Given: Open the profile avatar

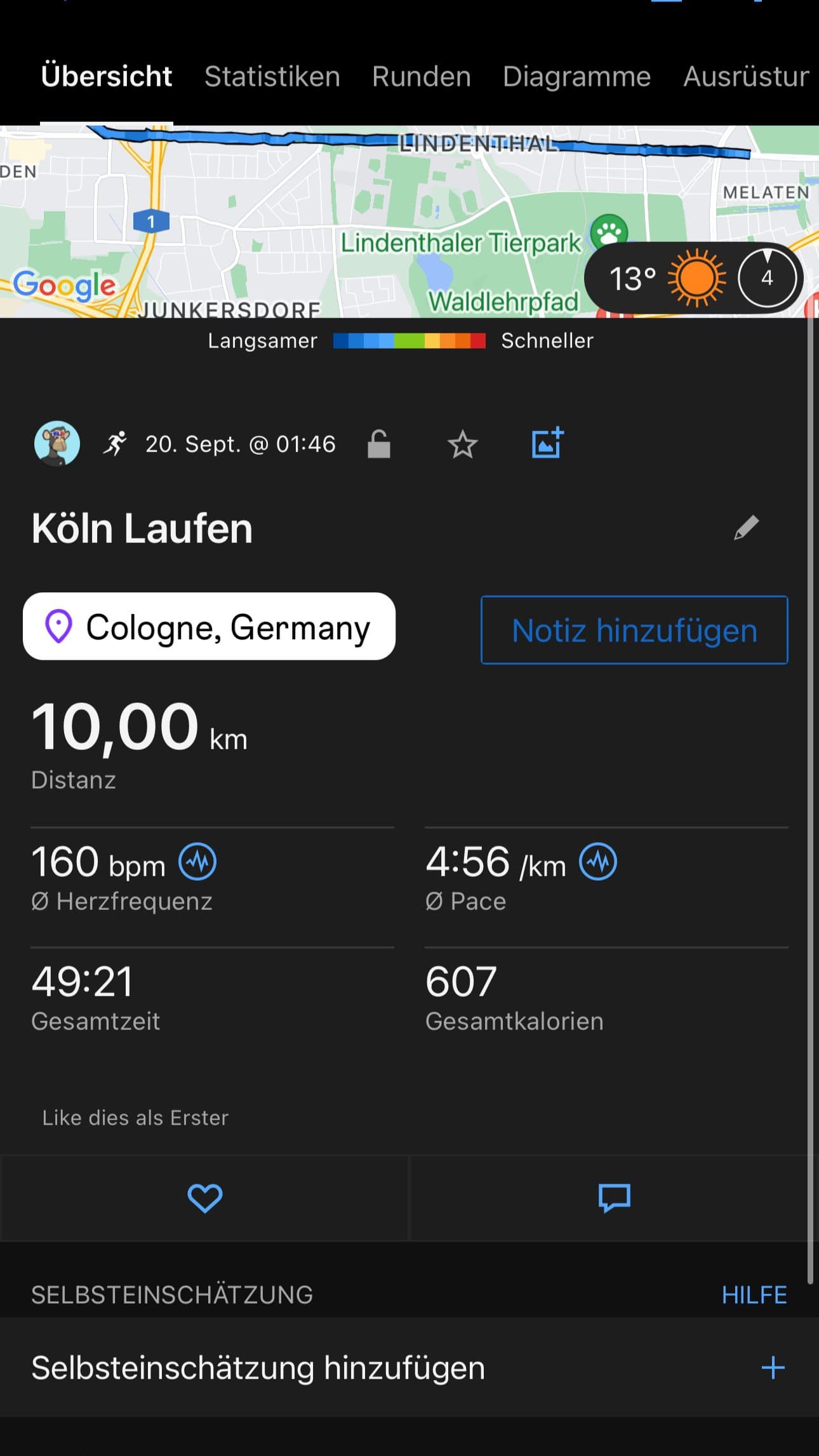Looking at the screenshot, I should (x=57, y=444).
